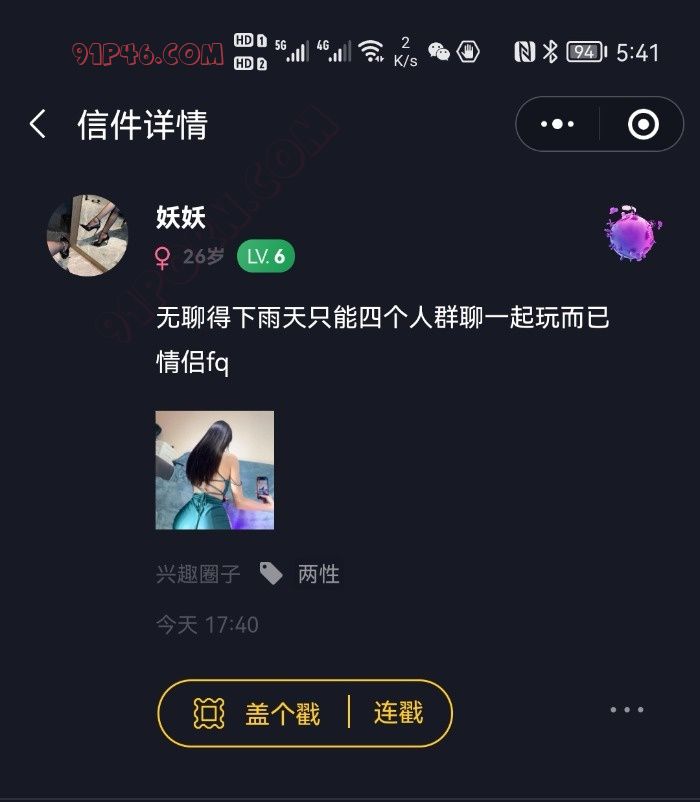Open the mini program more options menu
Screen dimensions: 700x802
coord(557,125)
